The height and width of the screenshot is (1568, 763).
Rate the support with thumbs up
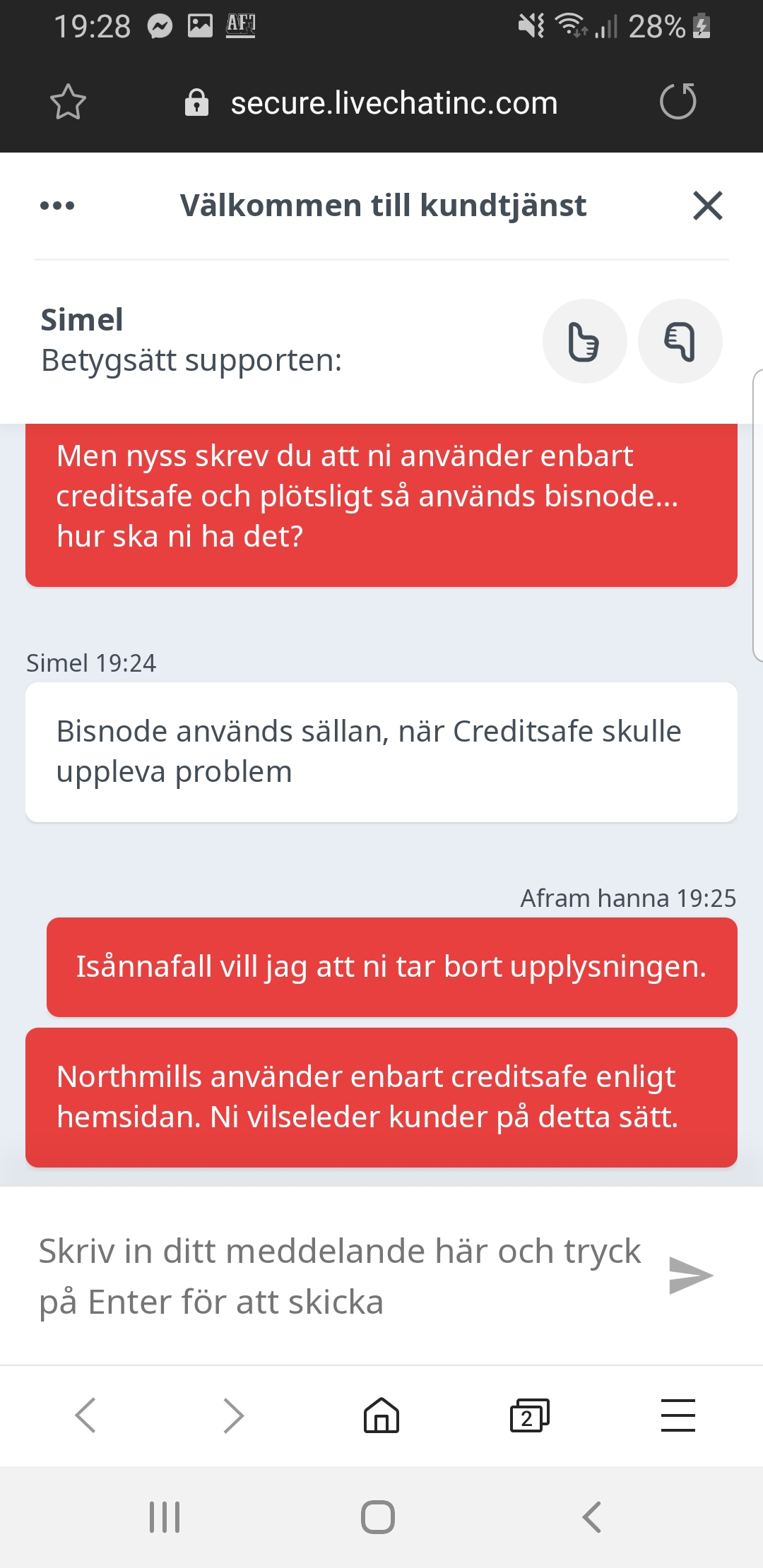(584, 341)
